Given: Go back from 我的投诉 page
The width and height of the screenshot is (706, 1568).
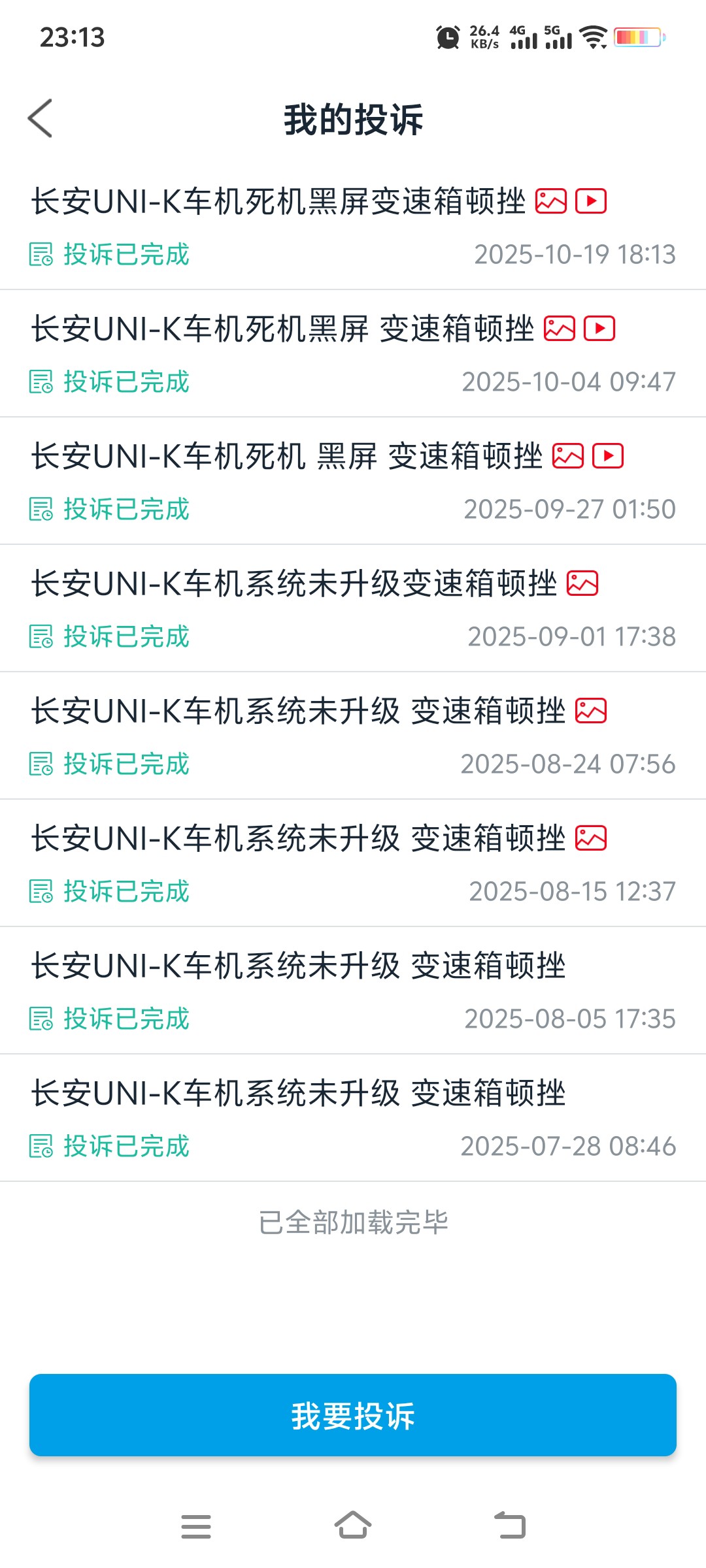Looking at the screenshot, I should click(41, 119).
